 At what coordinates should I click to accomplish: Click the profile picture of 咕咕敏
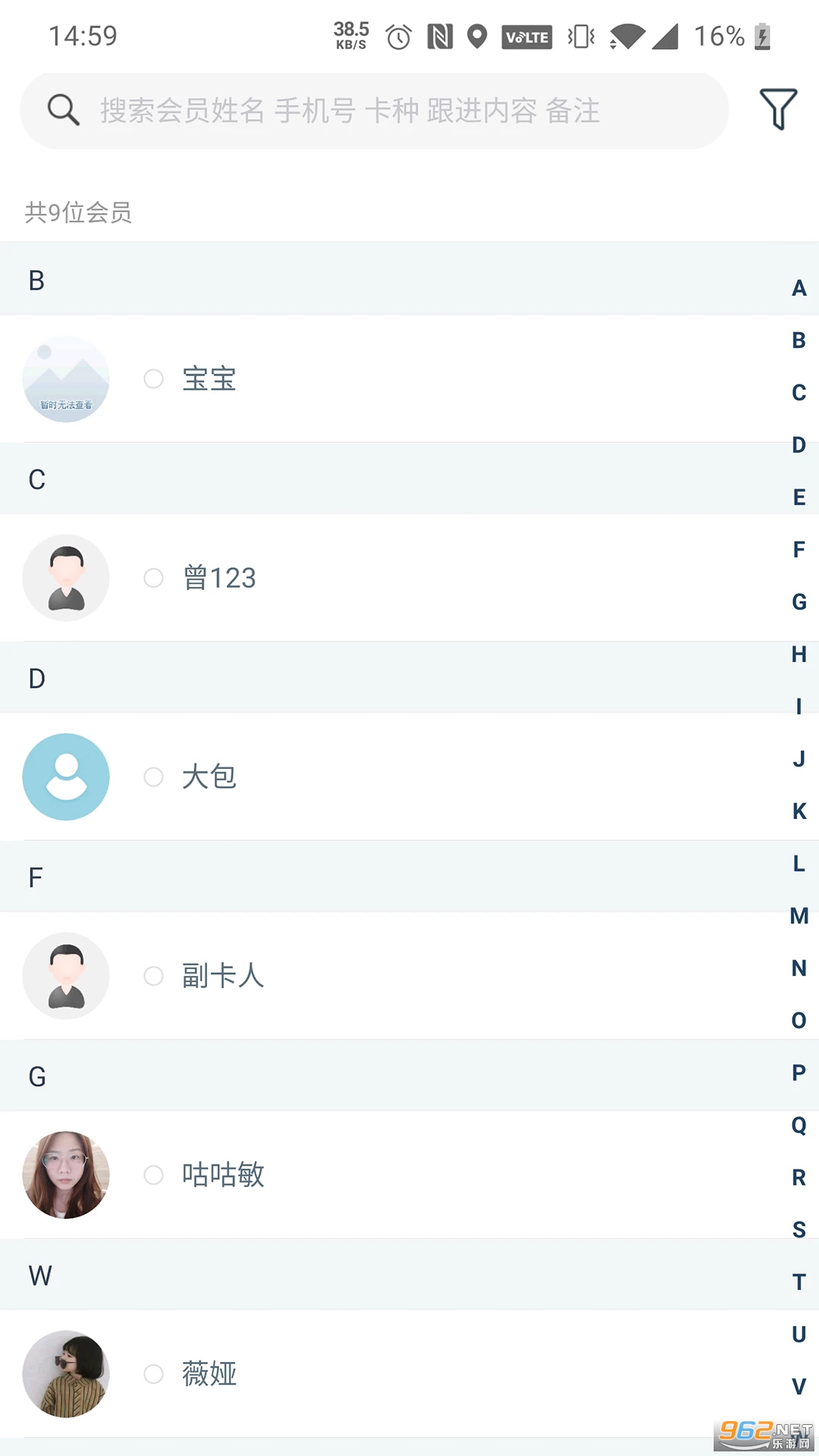click(x=66, y=1175)
